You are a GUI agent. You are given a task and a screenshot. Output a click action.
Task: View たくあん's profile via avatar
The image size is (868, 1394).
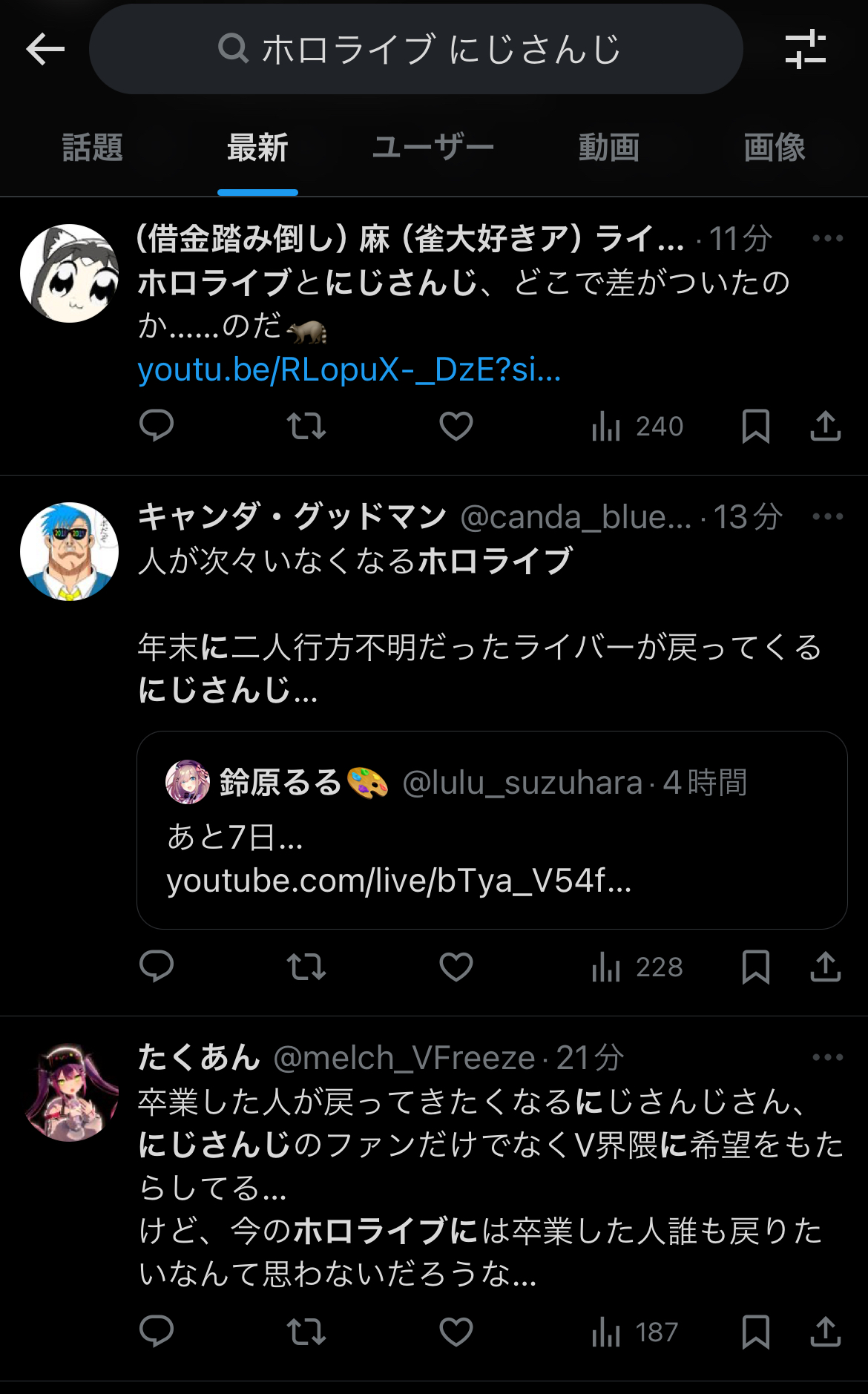pos(69,1092)
